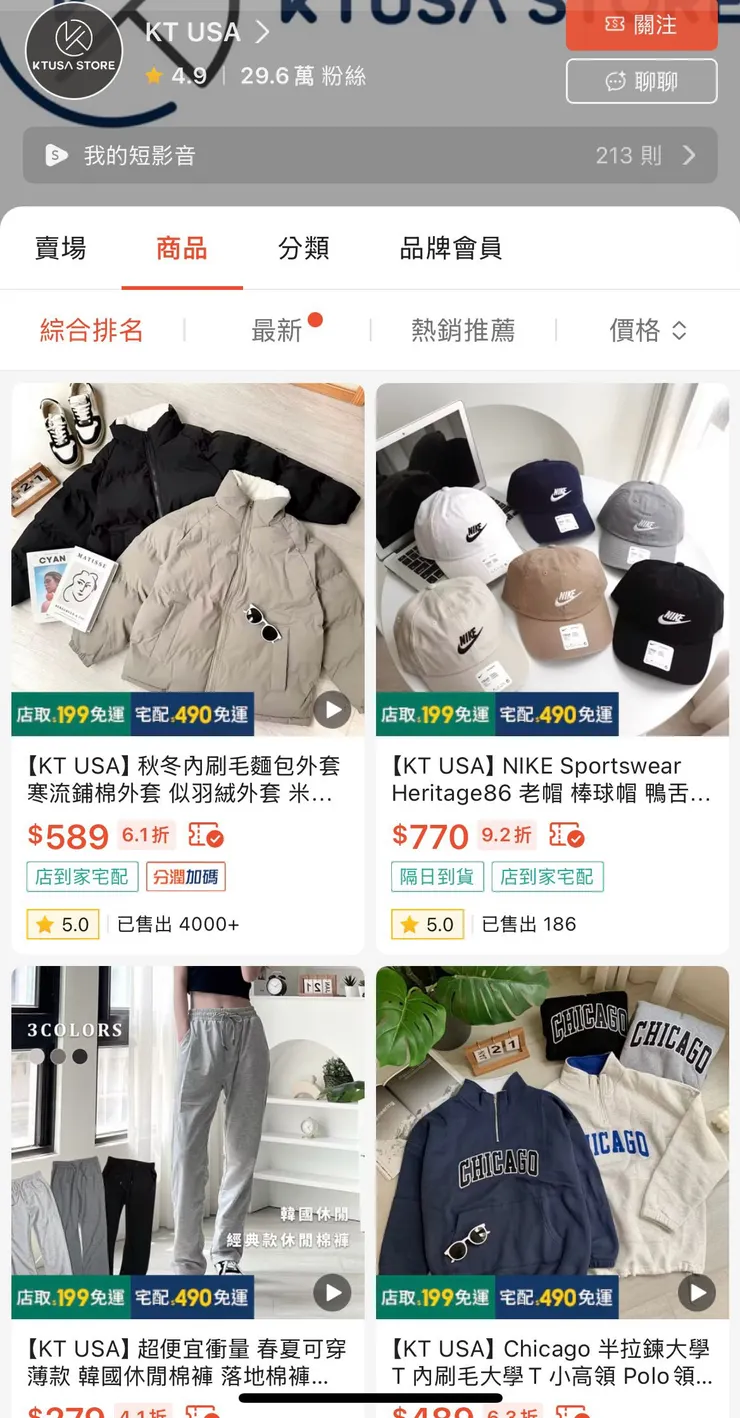Switch to the 分類 tab
This screenshot has height=1418, width=740.
click(303, 249)
